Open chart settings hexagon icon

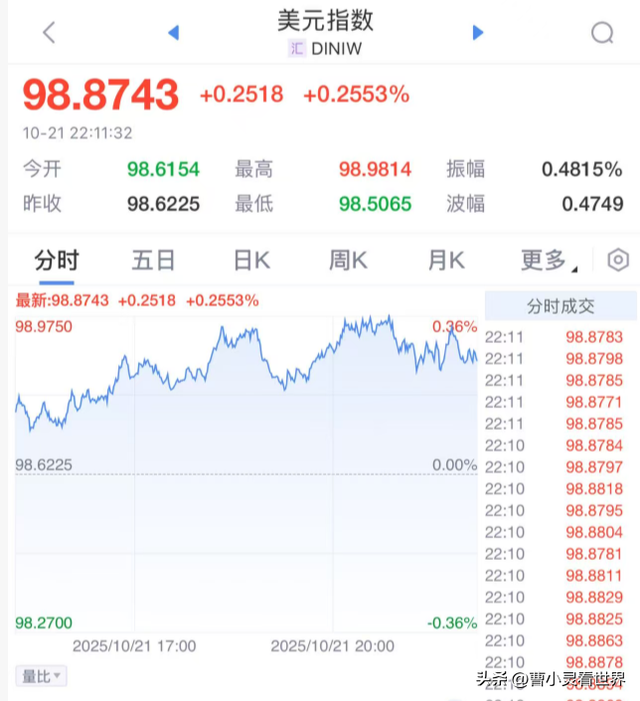[x=619, y=260]
